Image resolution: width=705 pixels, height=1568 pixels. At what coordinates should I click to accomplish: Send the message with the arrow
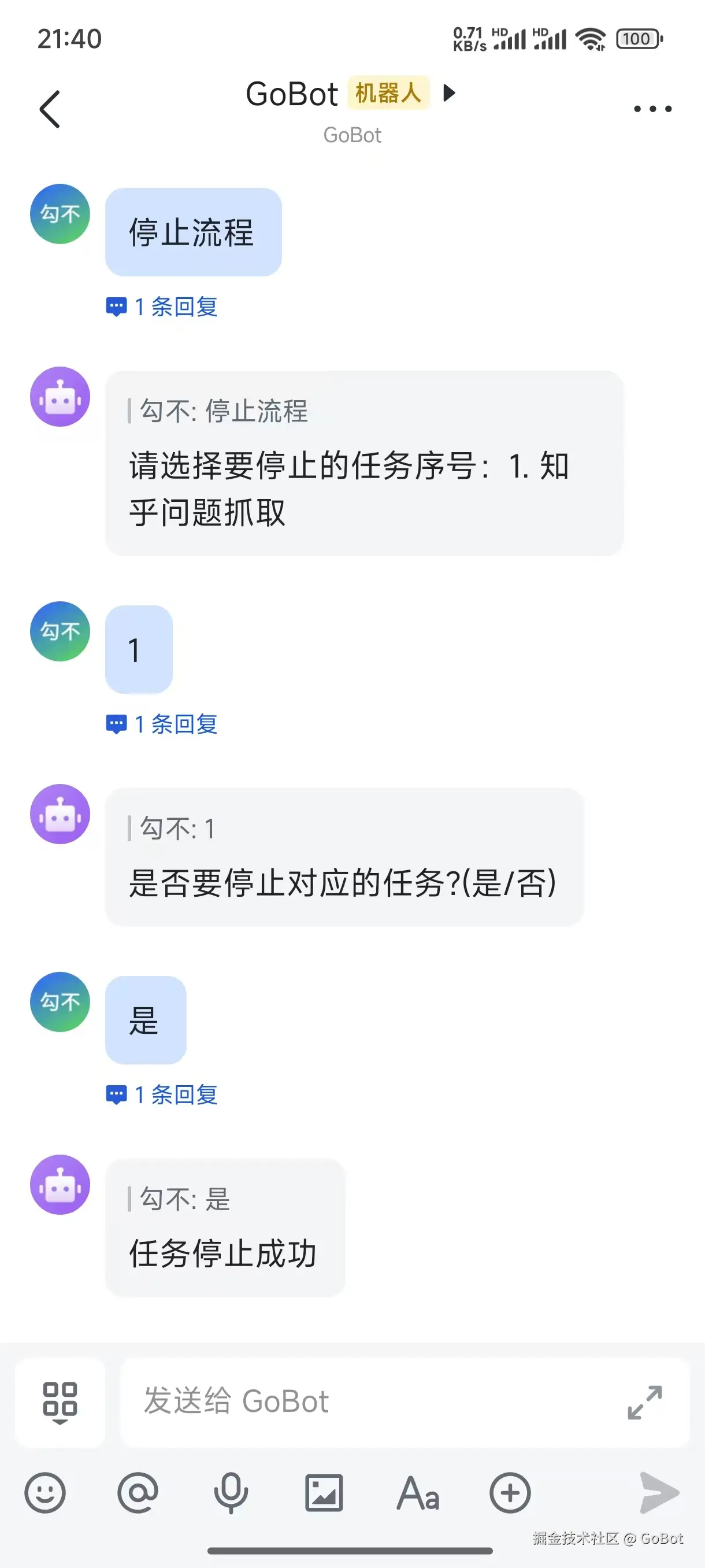coord(659,1493)
